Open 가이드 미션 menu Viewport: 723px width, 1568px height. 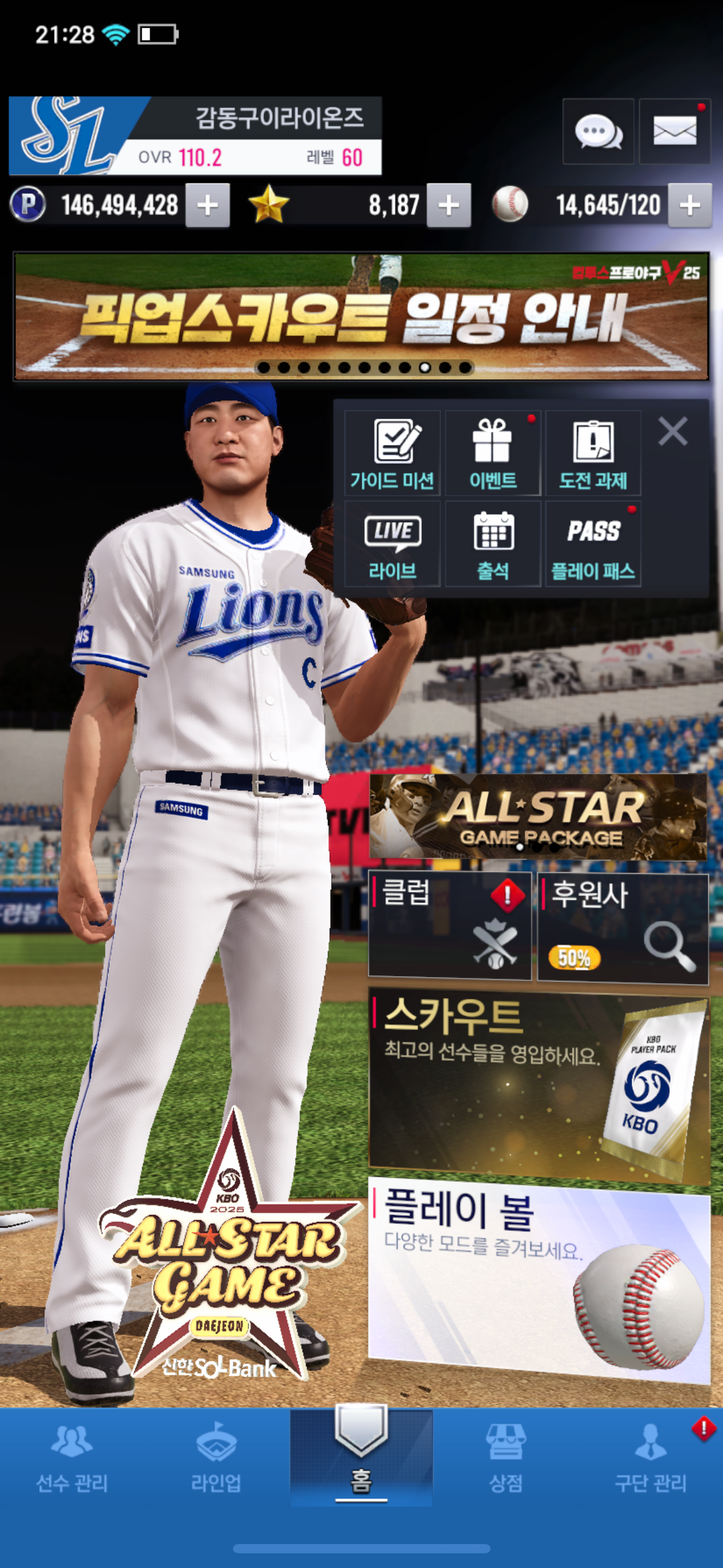(x=392, y=454)
